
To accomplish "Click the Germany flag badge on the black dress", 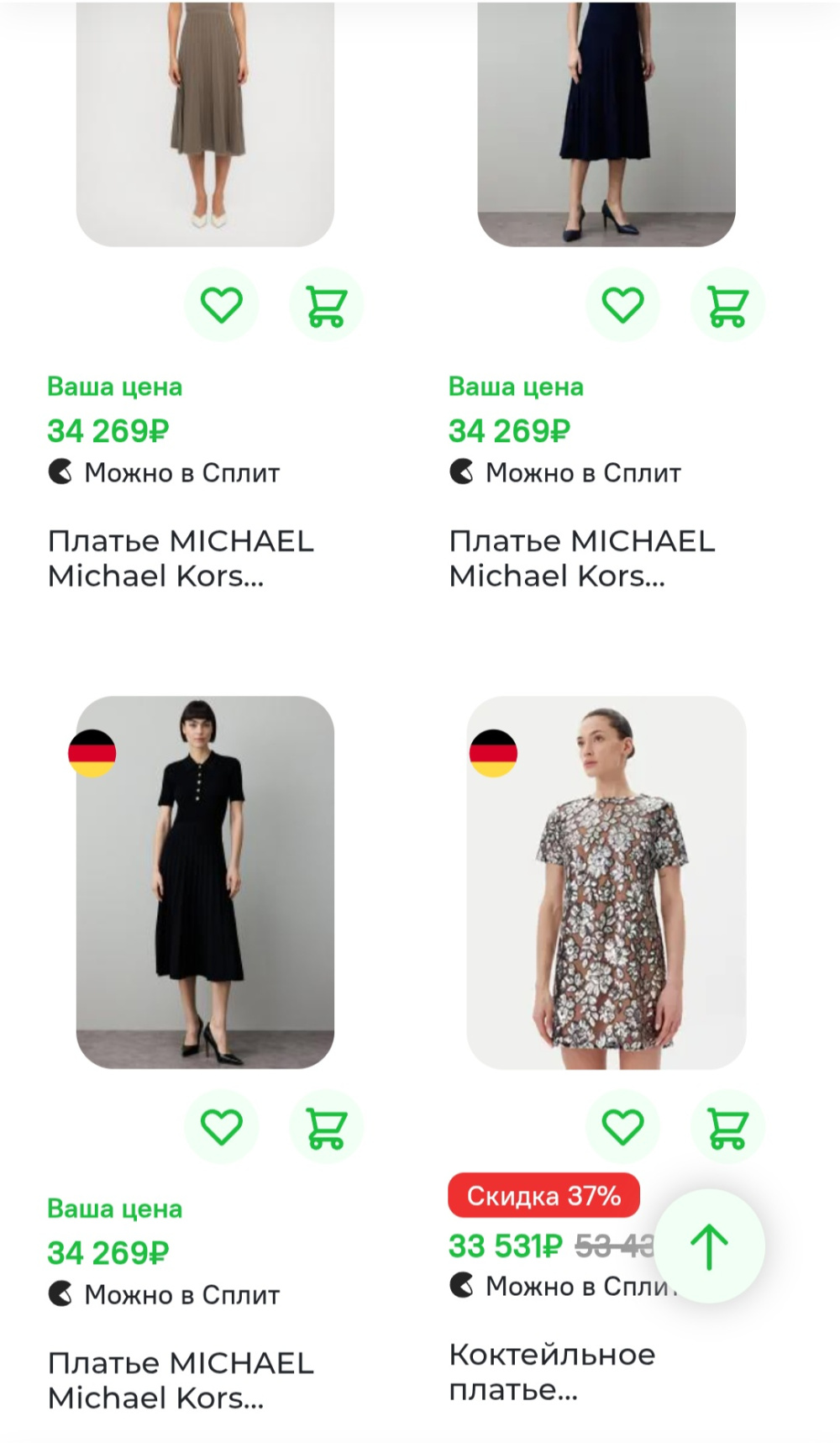I will point(92,755).
